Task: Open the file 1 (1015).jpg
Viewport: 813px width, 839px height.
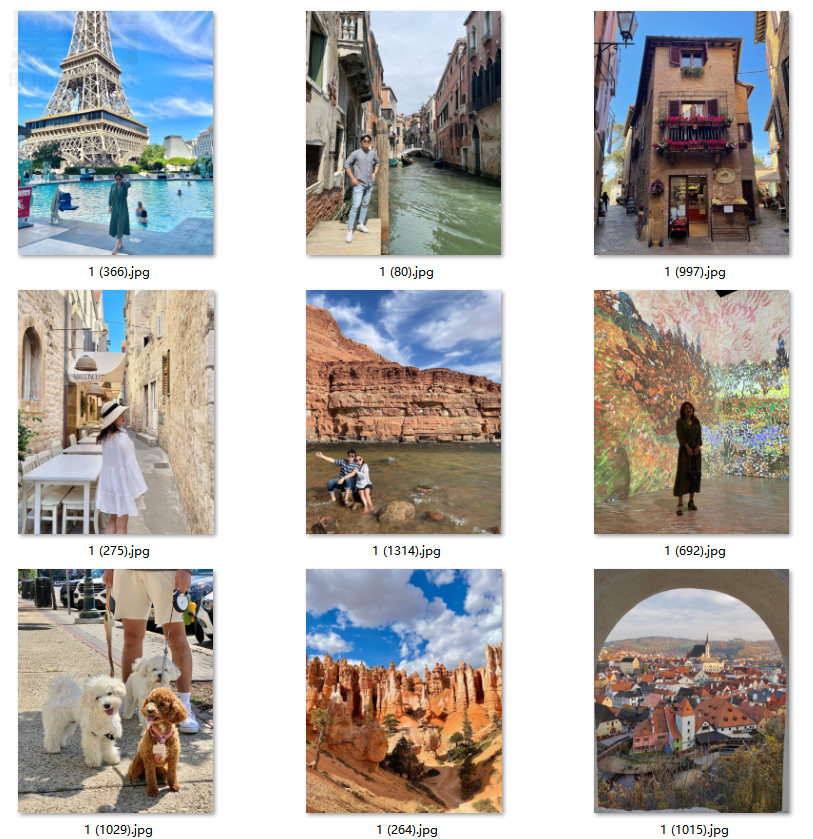Action: tap(691, 691)
